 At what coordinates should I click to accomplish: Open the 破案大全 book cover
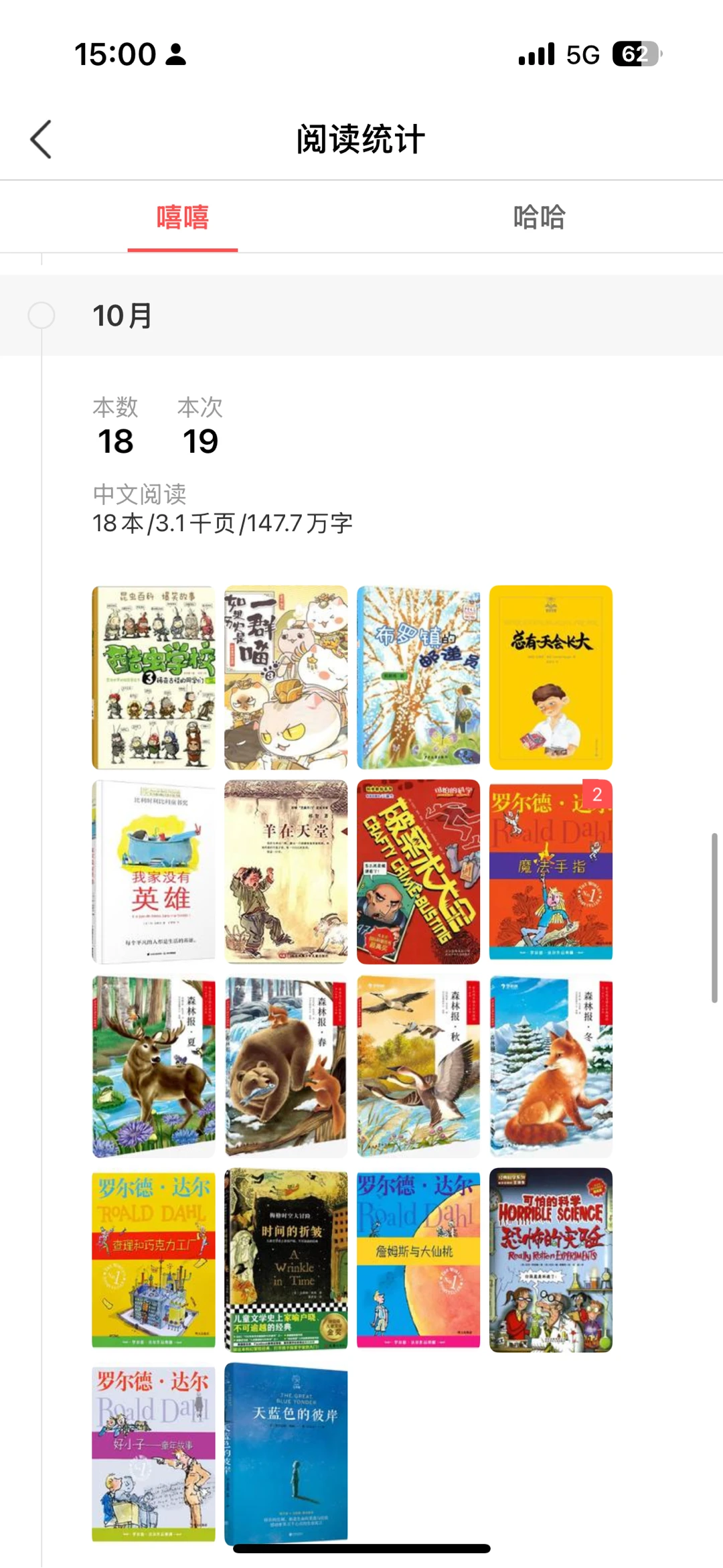click(x=418, y=871)
